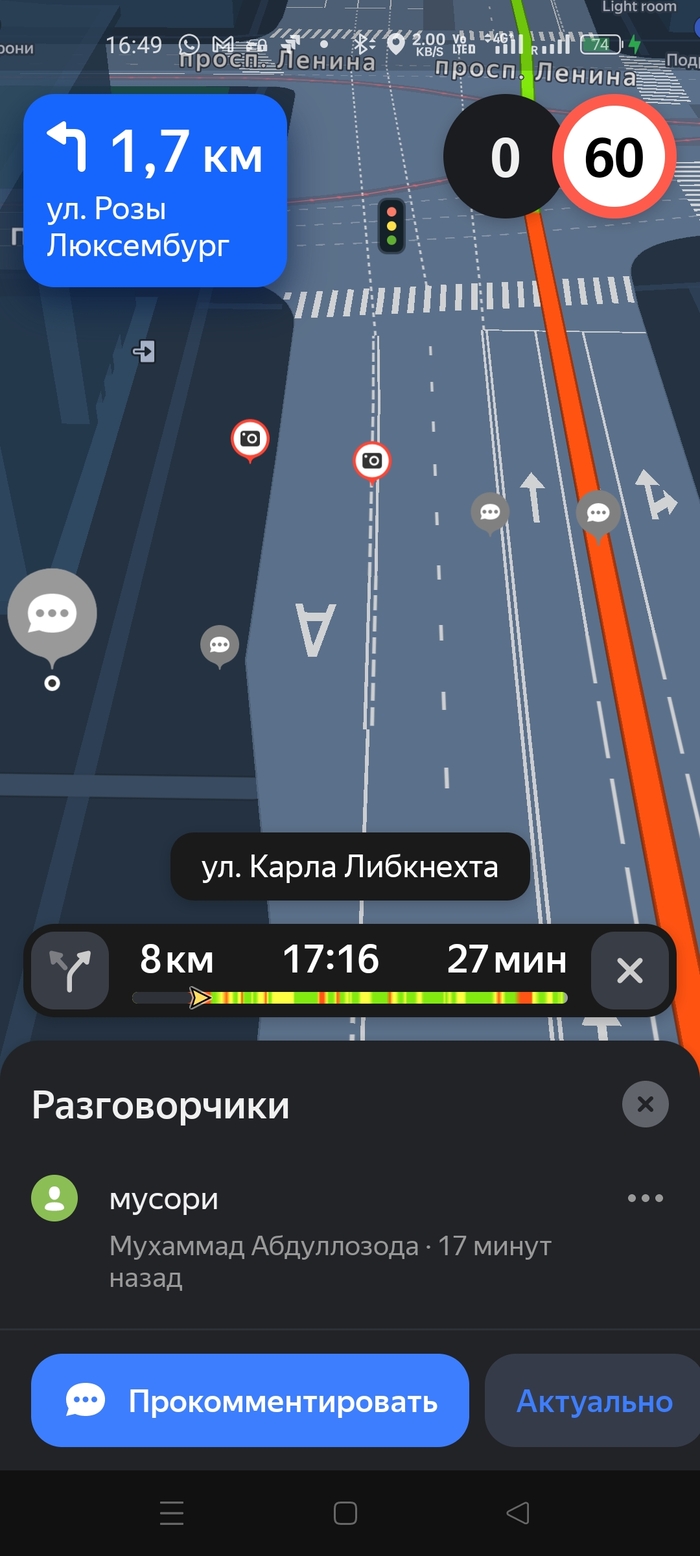Open the large selected chat bubble marker
This screenshot has height=1556, width=700.
[52, 613]
